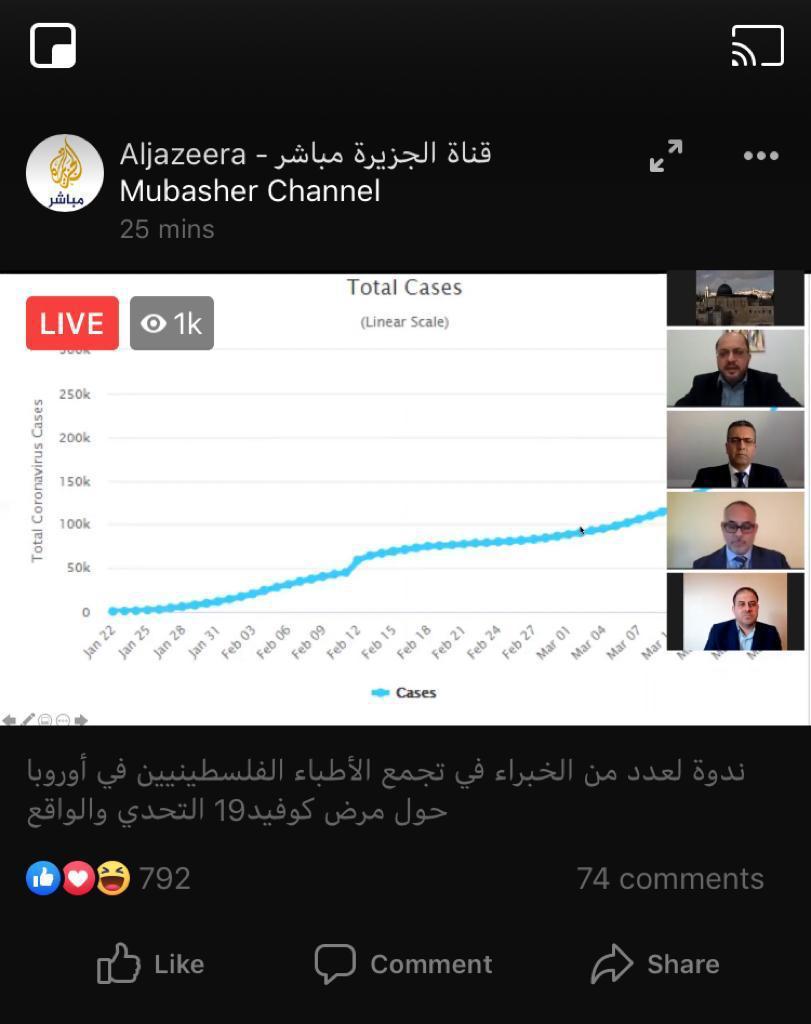Screen dimensions: 811x1024
Task: View the 792 reactions list
Action: 108,878
